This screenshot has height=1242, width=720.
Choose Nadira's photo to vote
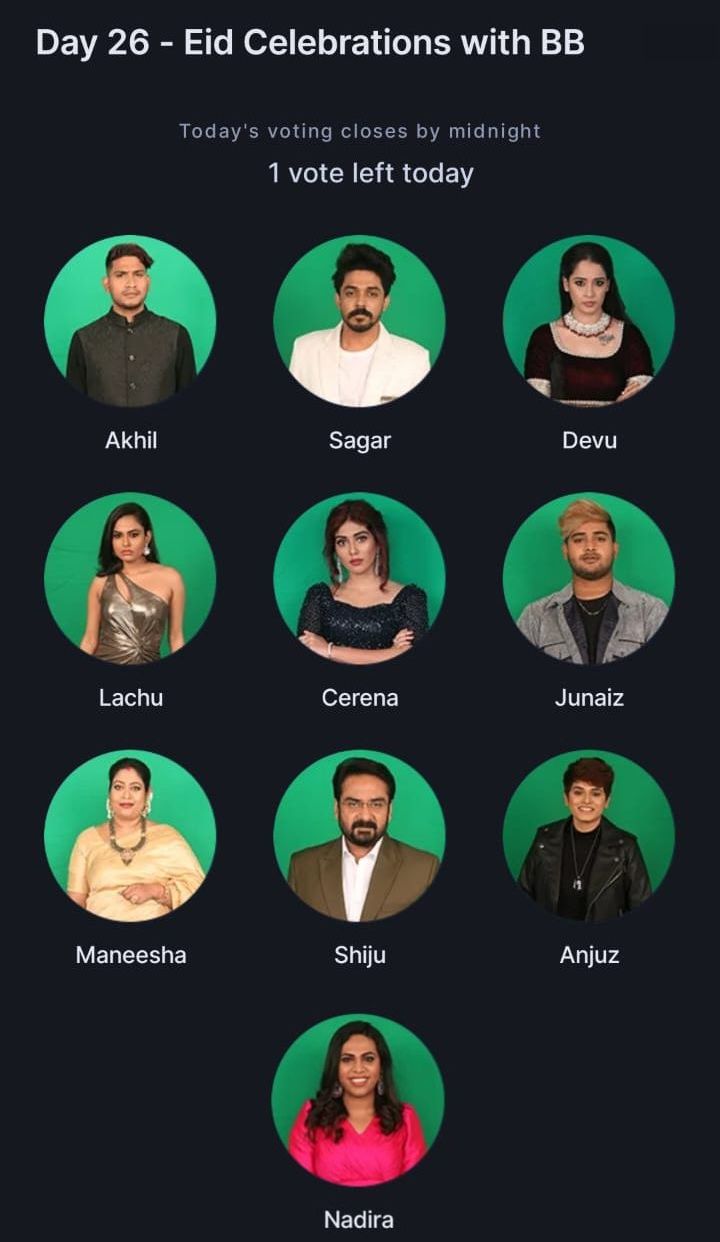(358, 1100)
